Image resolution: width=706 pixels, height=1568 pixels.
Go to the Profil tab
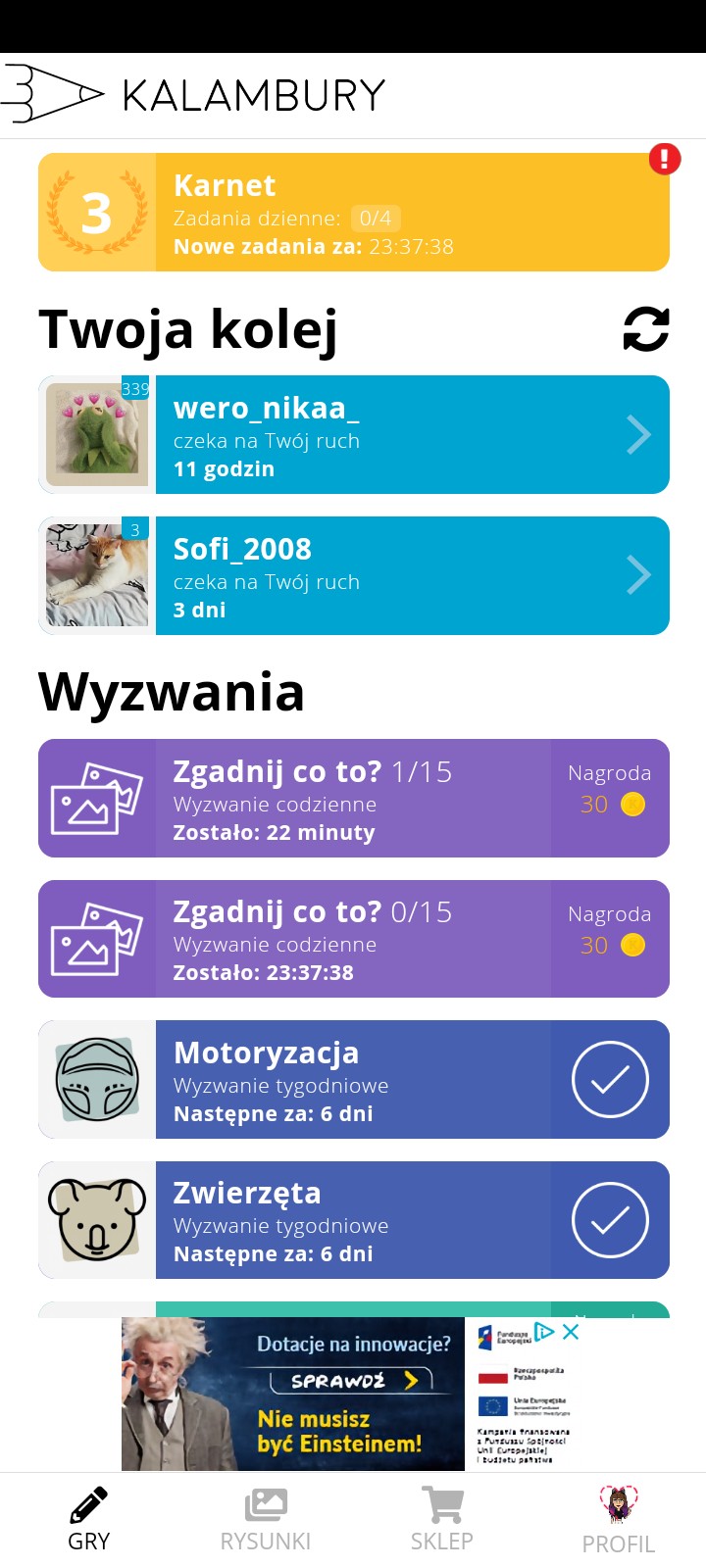click(x=618, y=1519)
